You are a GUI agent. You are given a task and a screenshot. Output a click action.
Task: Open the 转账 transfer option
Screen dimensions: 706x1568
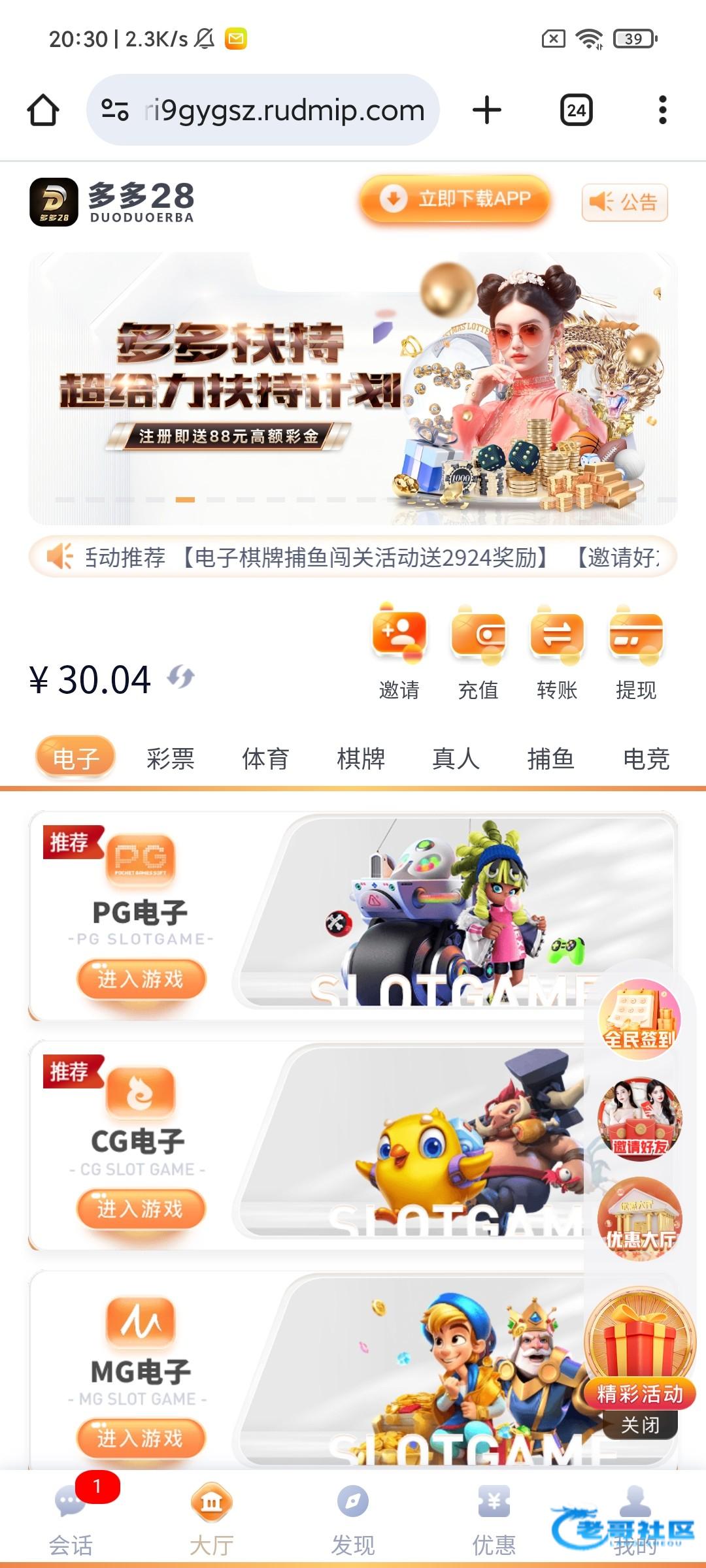tap(557, 652)
